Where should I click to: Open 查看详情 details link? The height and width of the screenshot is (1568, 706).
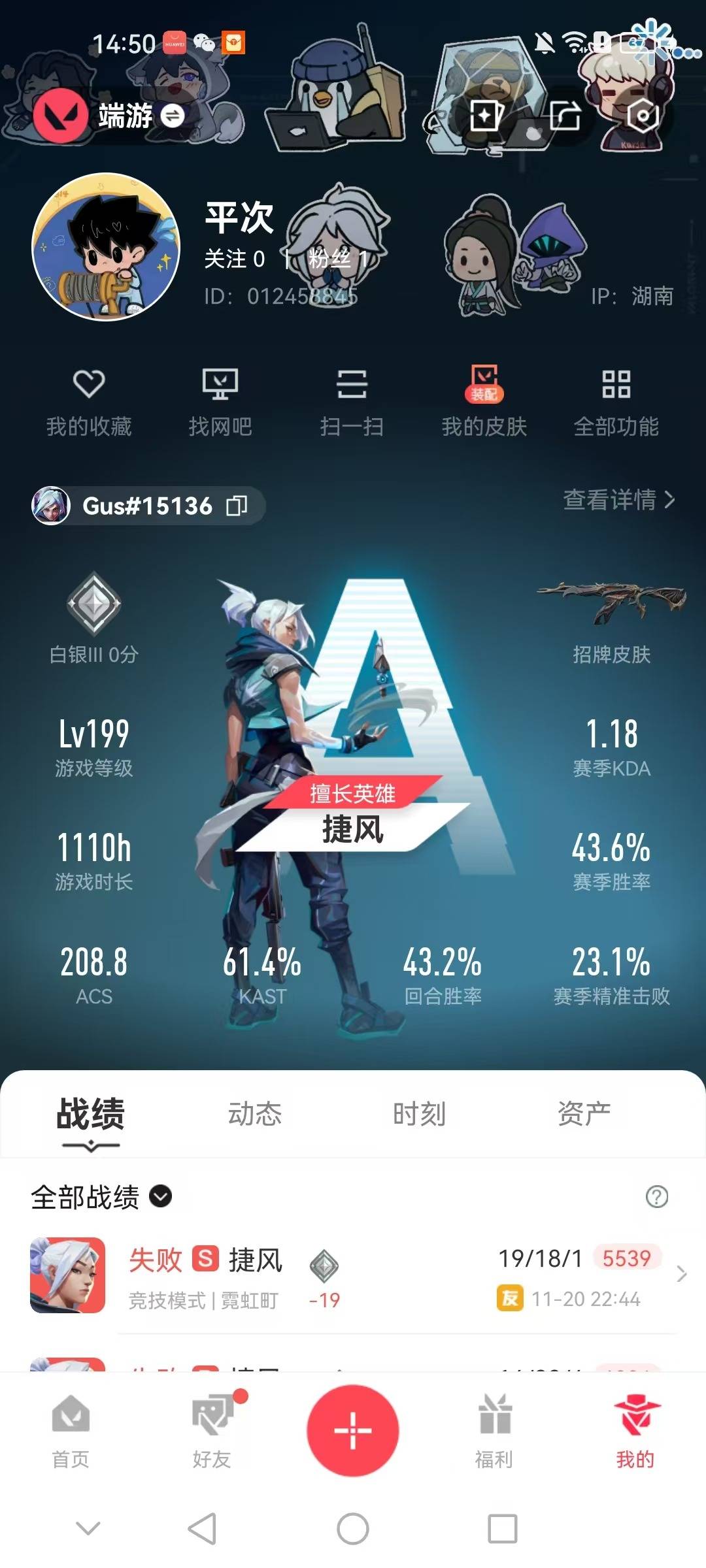(x=618, y=500)
